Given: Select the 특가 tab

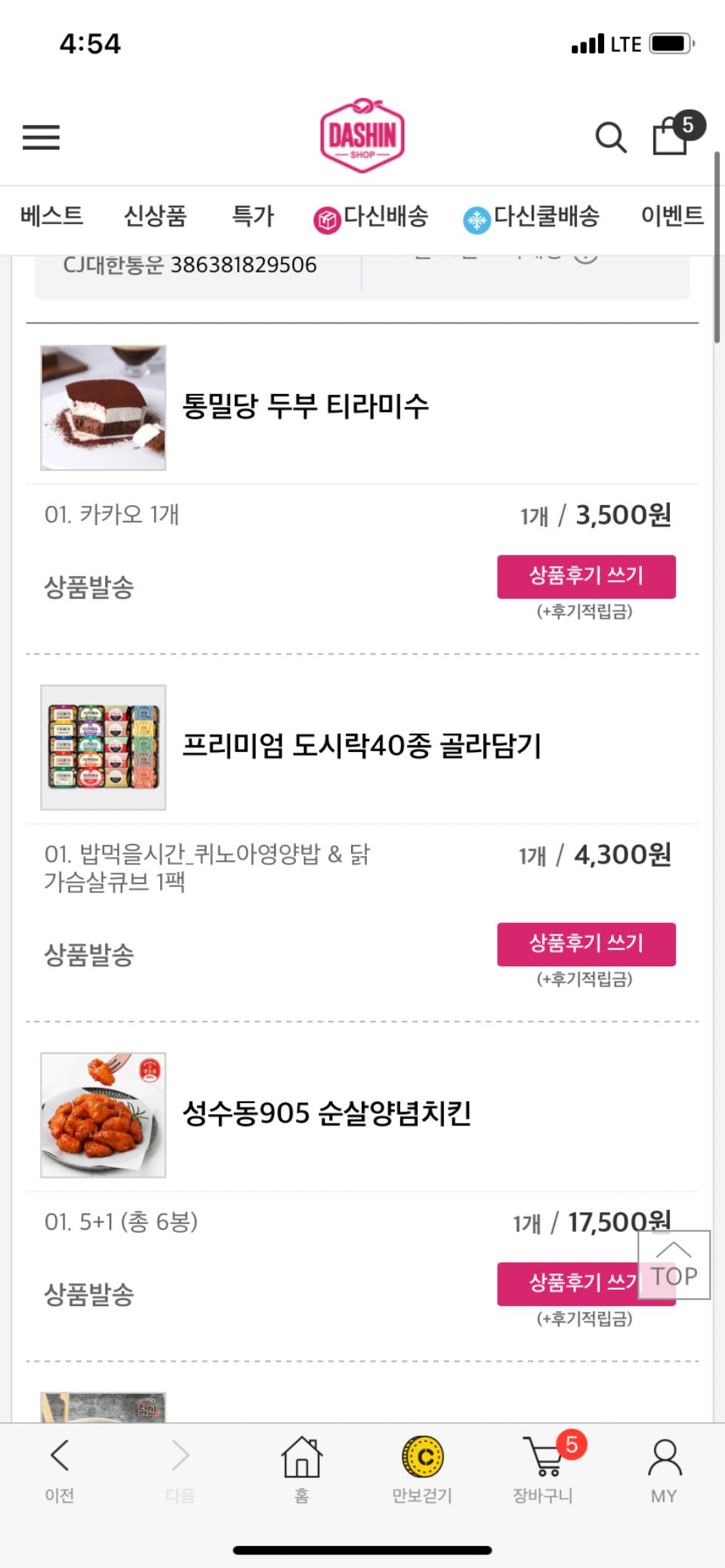Looking at the screenshot, I should [x=252, y=216].
